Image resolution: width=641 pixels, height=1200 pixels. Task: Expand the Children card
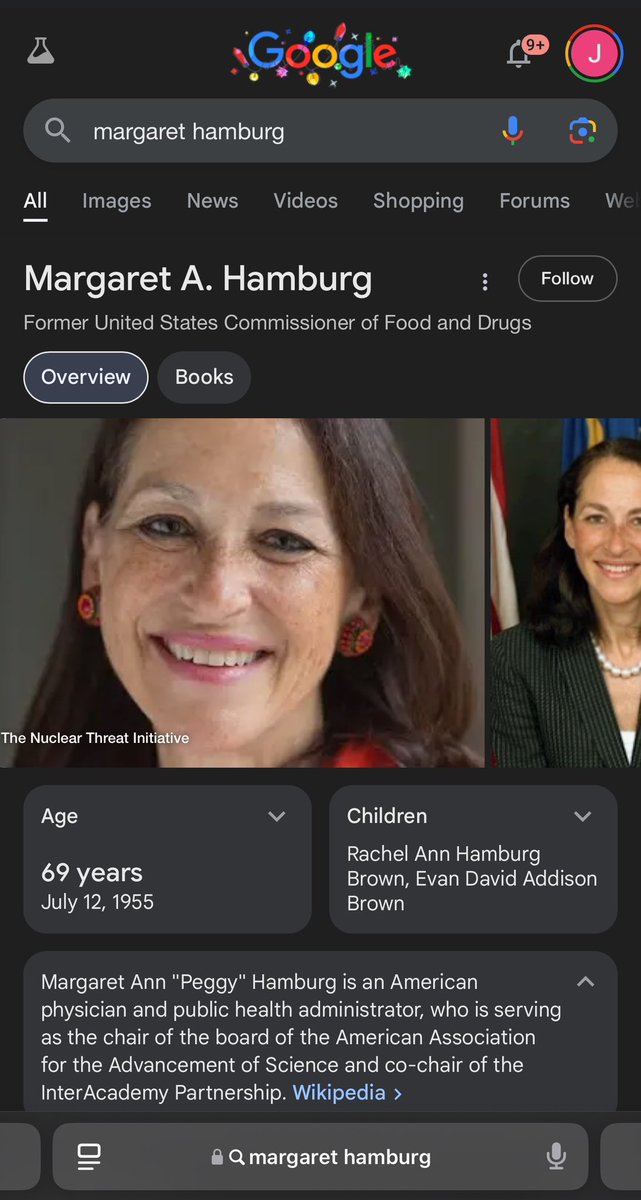pos(583,817)
